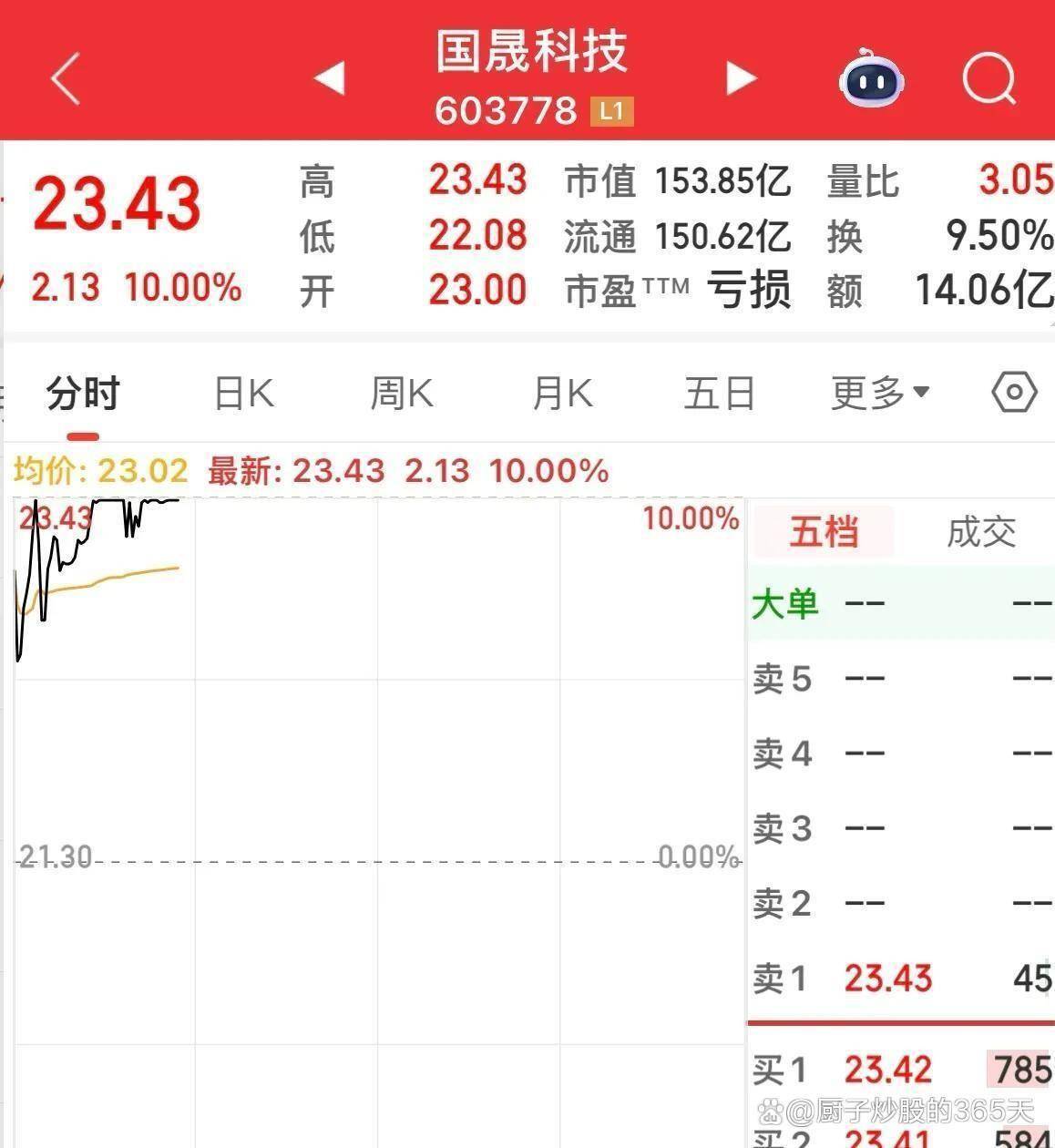The image size is (1055, 1148).
Task: Open the robot assistant icon
Action: pos(871,79)
